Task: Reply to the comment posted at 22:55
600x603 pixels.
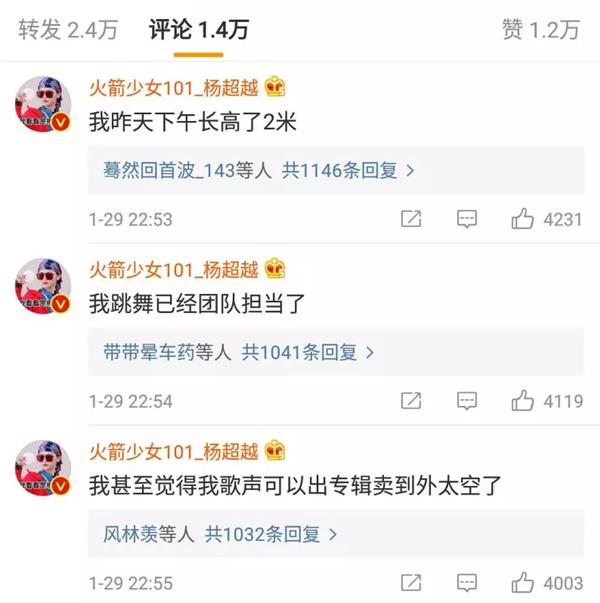Action: point(465,582)
